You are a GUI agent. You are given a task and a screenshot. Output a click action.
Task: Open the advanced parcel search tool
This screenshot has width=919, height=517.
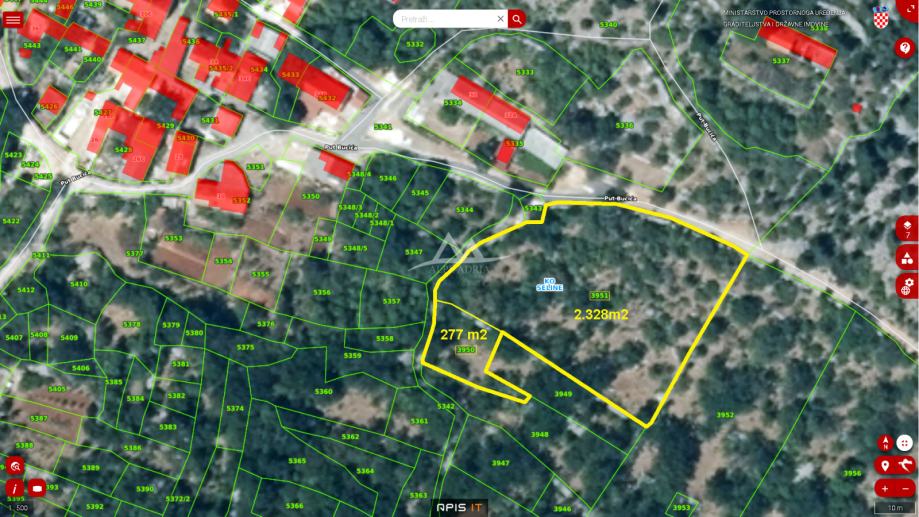[15, 465]
